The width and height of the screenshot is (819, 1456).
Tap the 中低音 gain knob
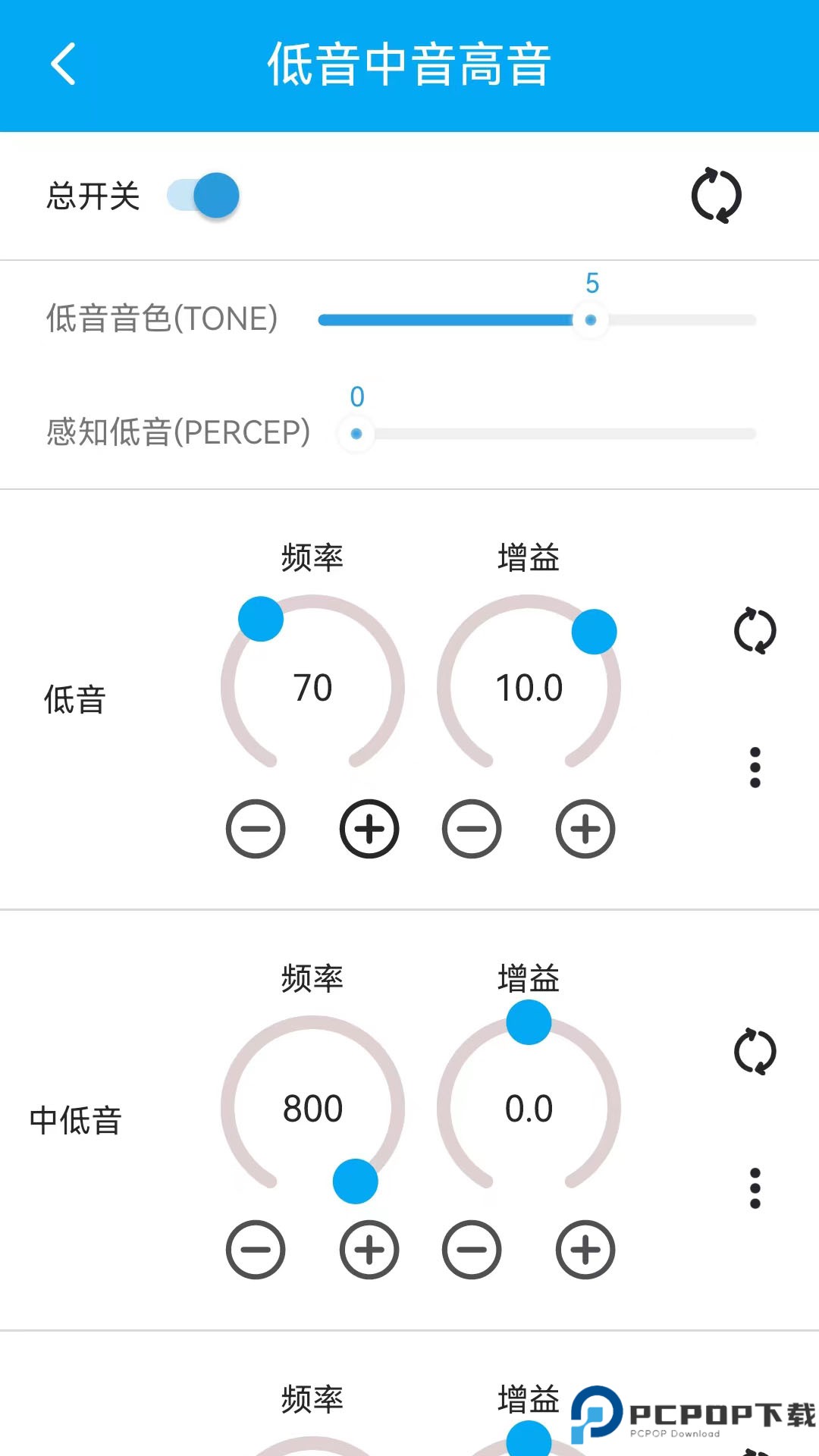[x=529, y=1109]
